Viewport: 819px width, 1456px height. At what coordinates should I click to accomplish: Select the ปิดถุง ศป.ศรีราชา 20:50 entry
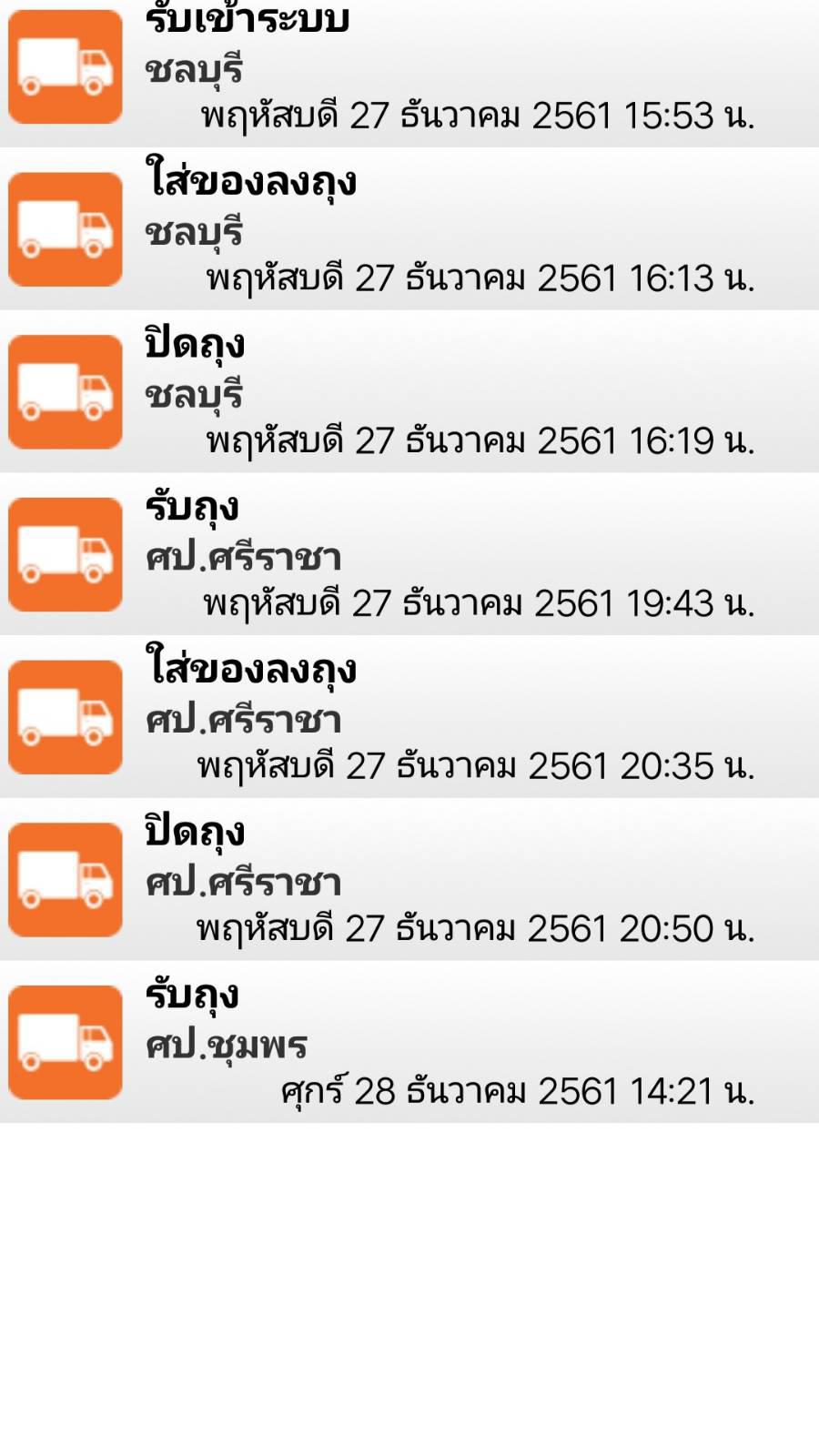coord(409,880)
